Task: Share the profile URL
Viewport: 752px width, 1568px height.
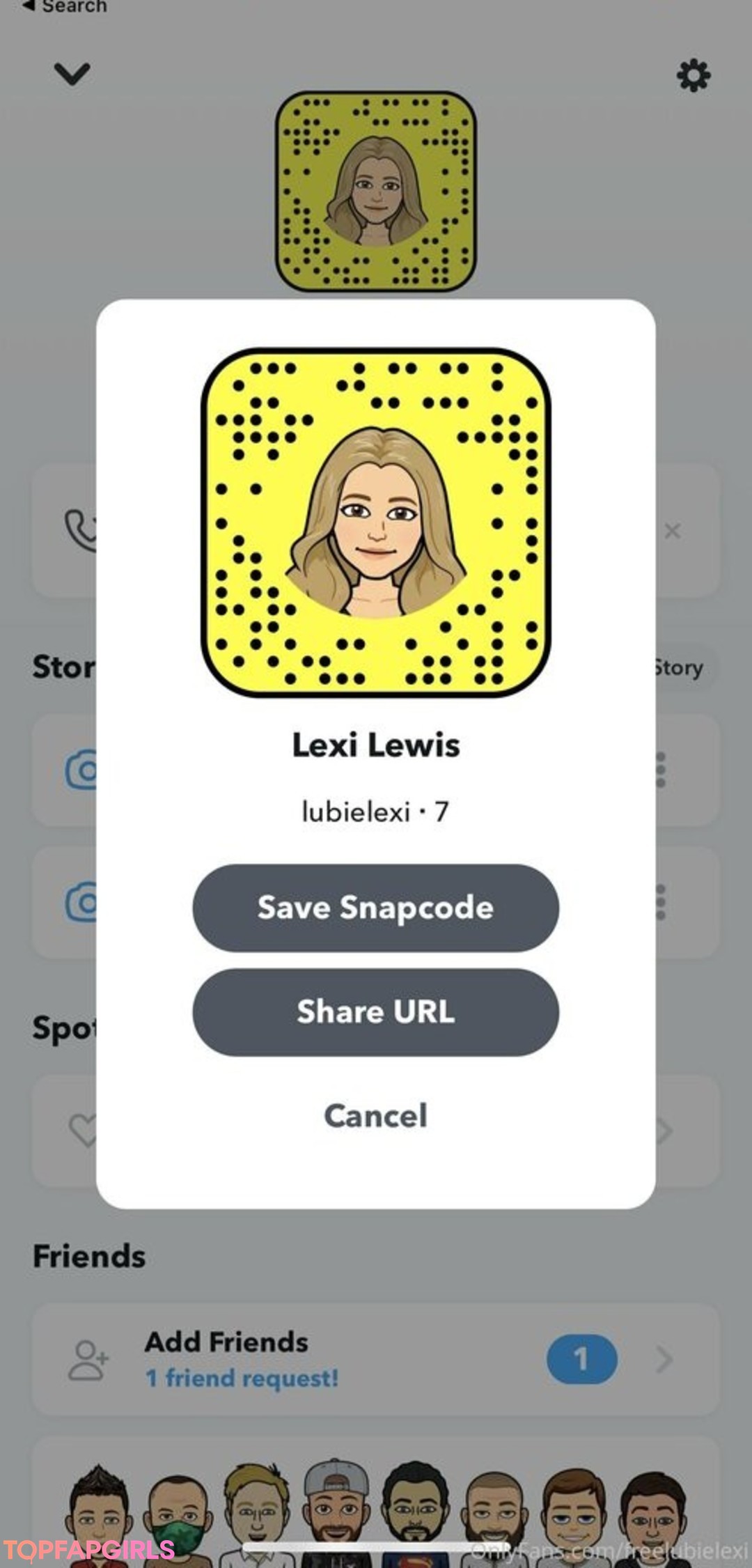Action: coord(375,1011)
